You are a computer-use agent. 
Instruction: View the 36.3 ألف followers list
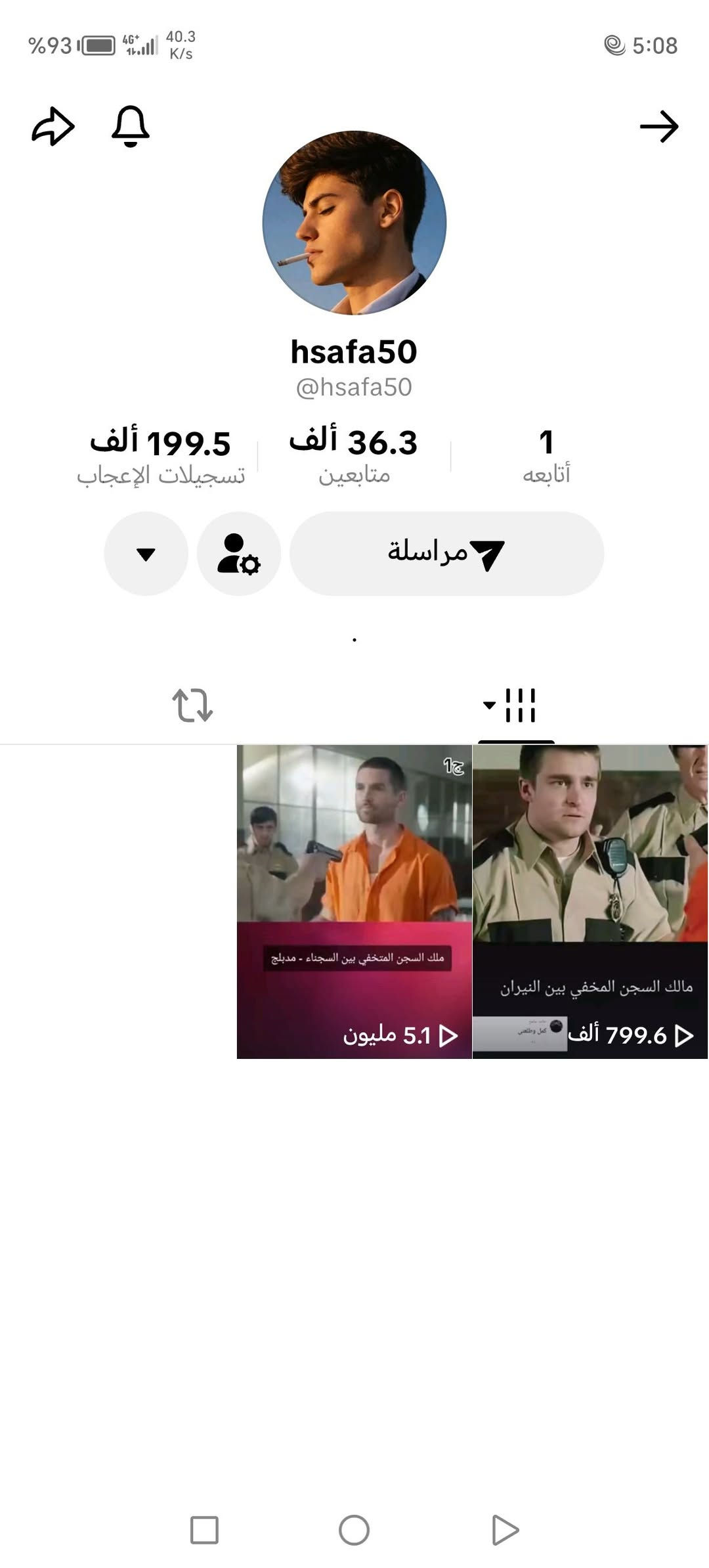click(x=354, y=456)
